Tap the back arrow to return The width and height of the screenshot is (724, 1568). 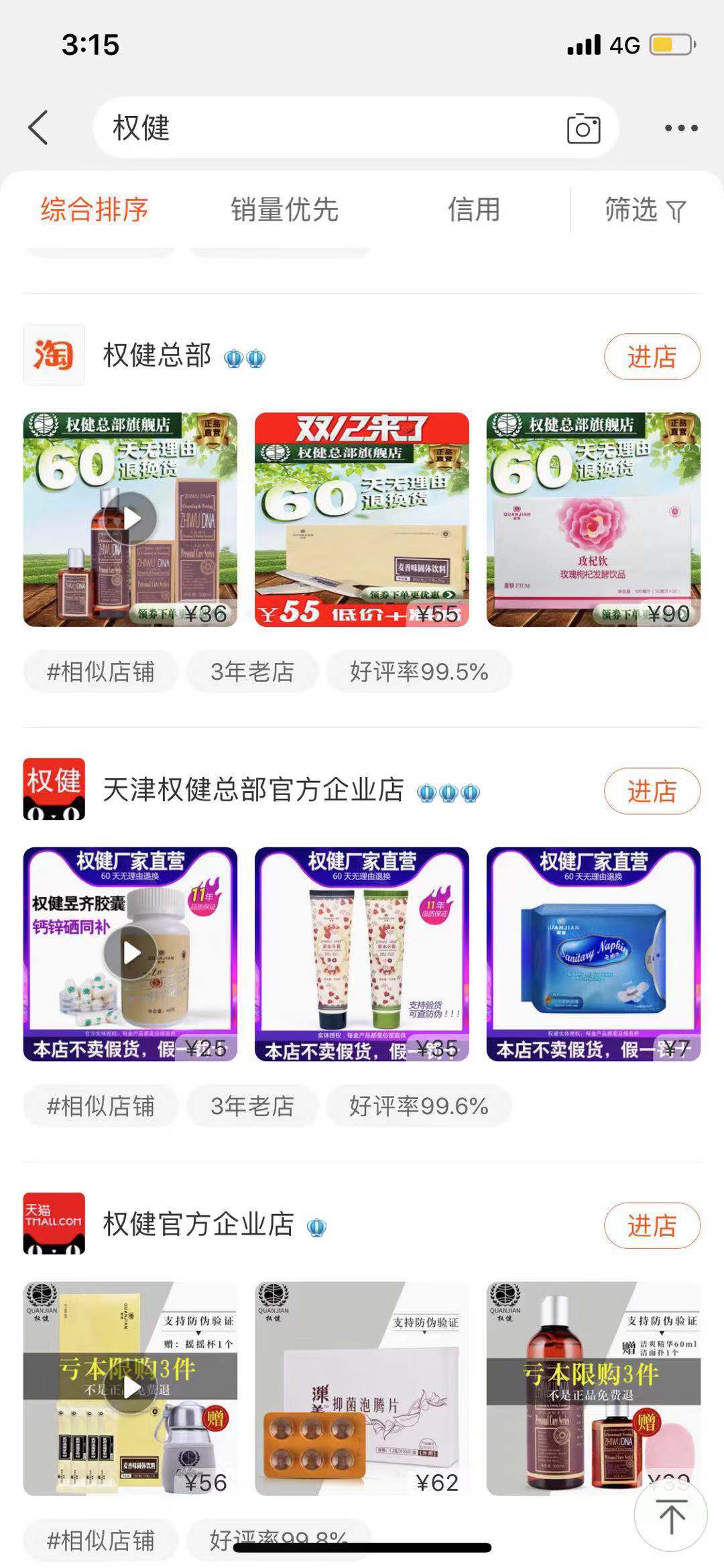(39, 127)
